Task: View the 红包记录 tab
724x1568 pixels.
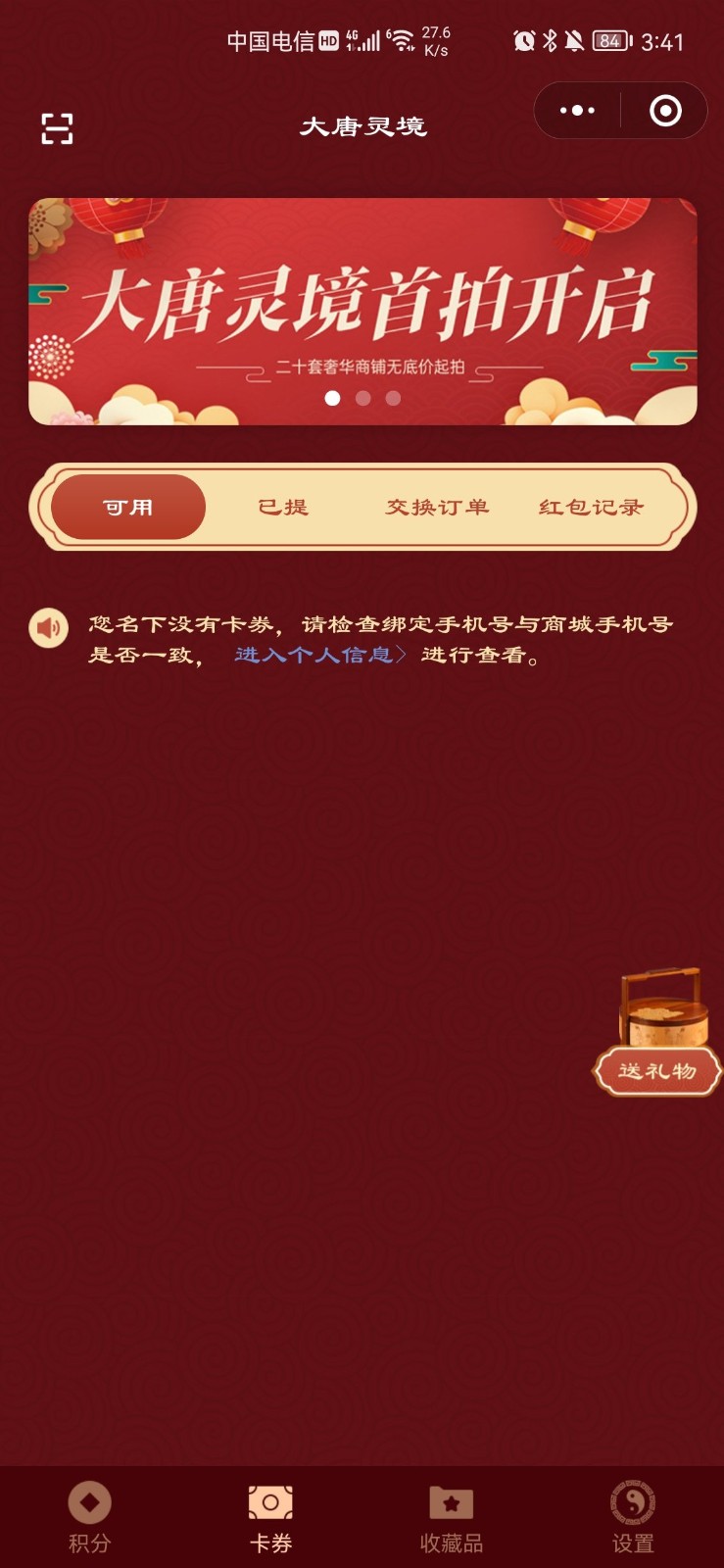Action: 591,508
